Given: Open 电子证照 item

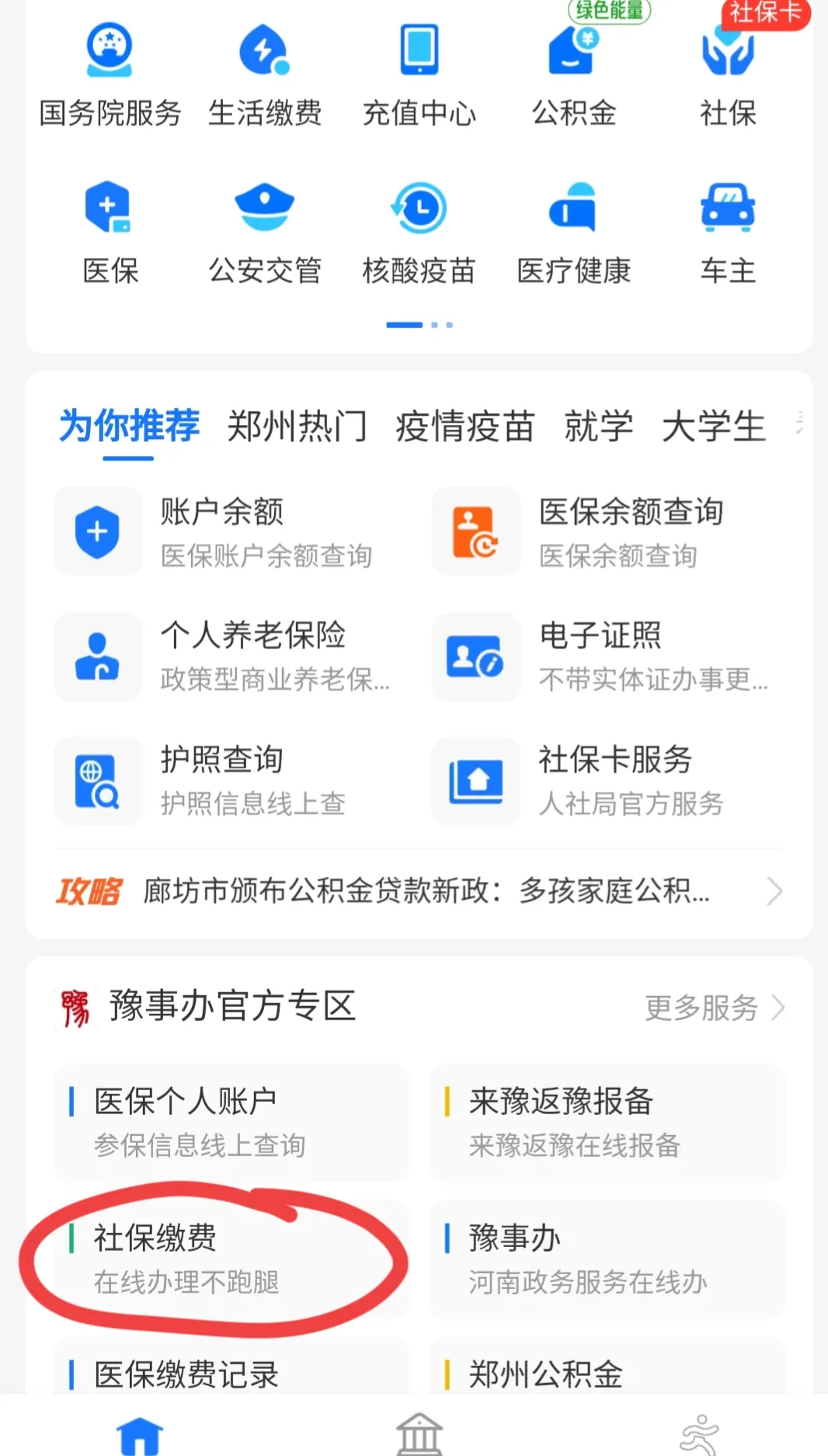Looking at the screenshot, I should point(606,657).
